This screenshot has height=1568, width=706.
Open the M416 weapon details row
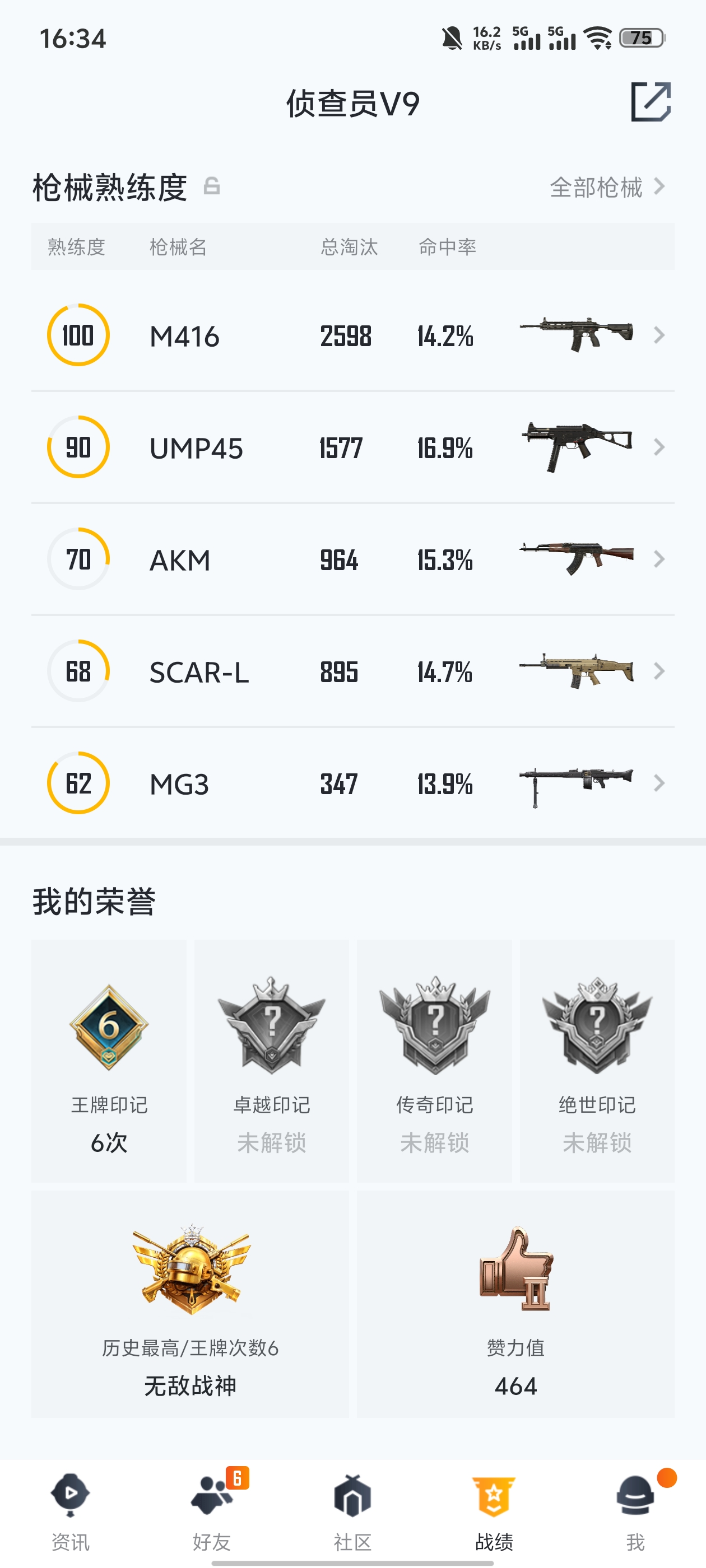tap(352, 335)
